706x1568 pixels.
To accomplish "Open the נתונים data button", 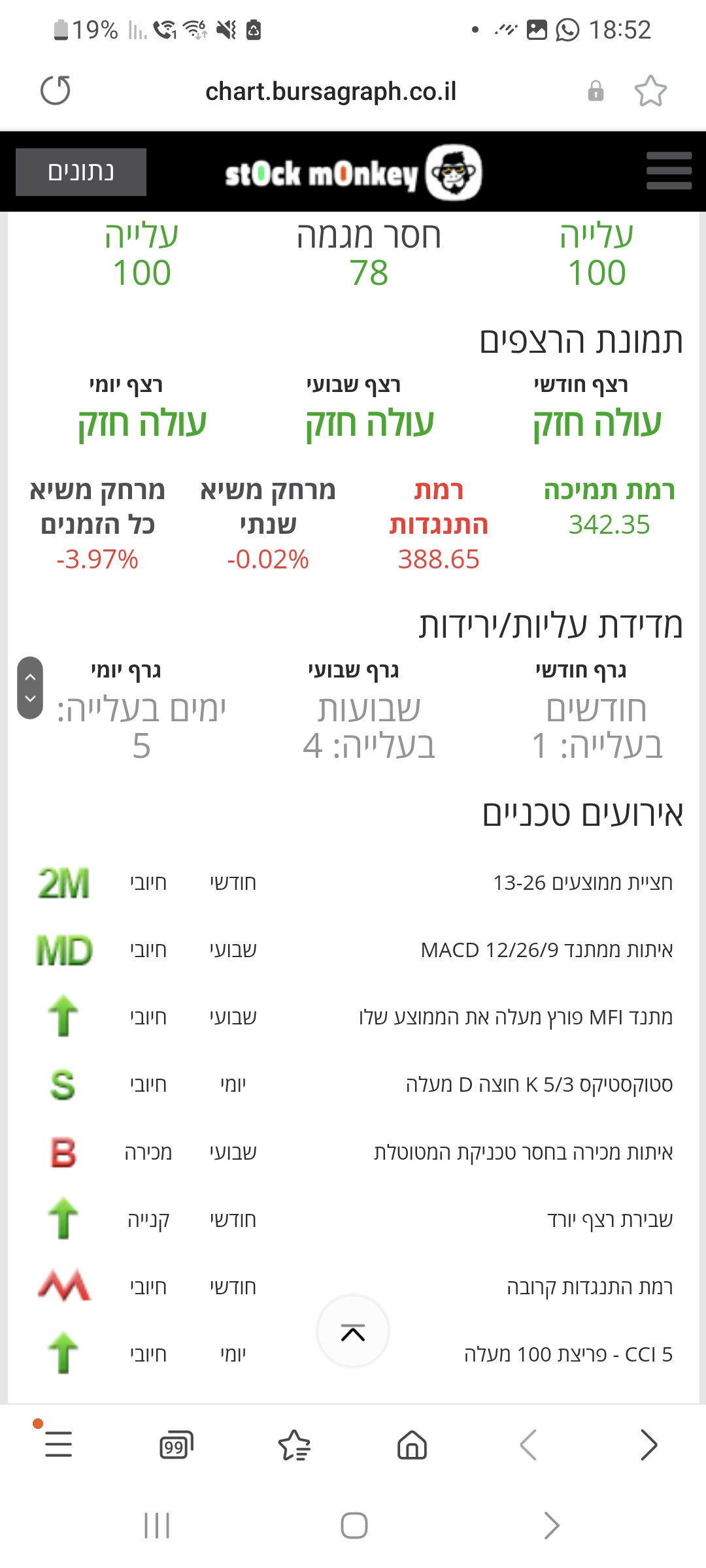I will (x=81, y=172).
